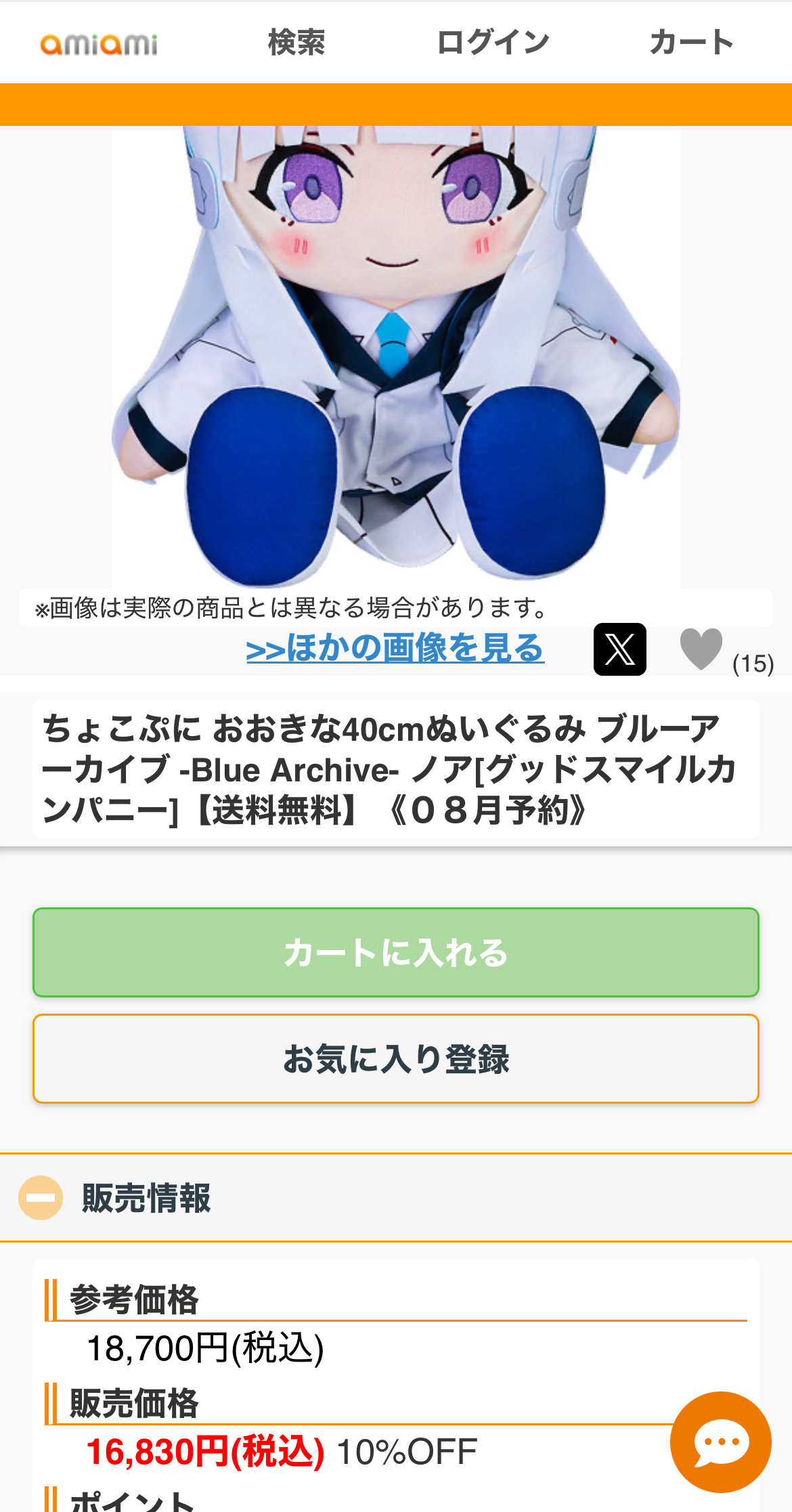Collapse the 販売情報 section
Image resolution: width=792 pixels, height=1512 pixels.
point(41,1197)
